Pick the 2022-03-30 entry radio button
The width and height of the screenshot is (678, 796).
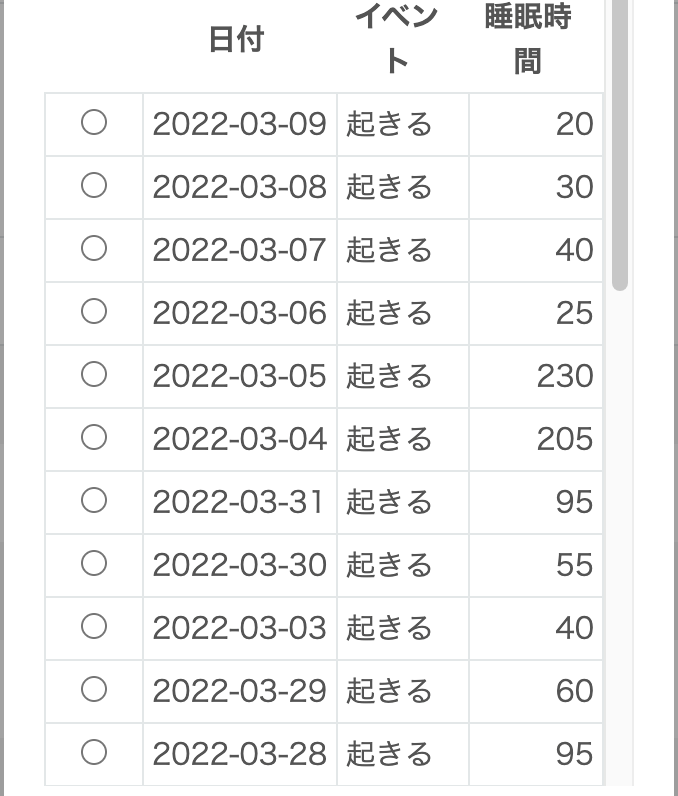point(93,563)
